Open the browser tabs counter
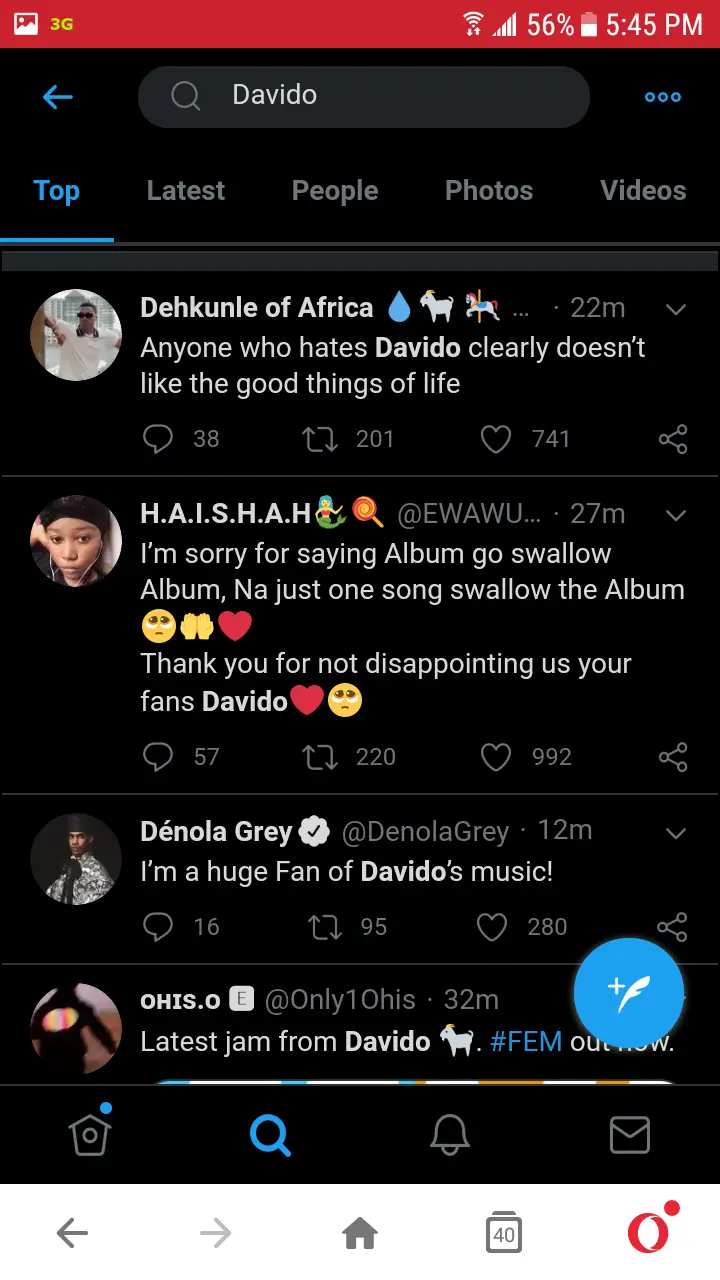Screen dimensions: 720x1280 tap(504, 1234)
